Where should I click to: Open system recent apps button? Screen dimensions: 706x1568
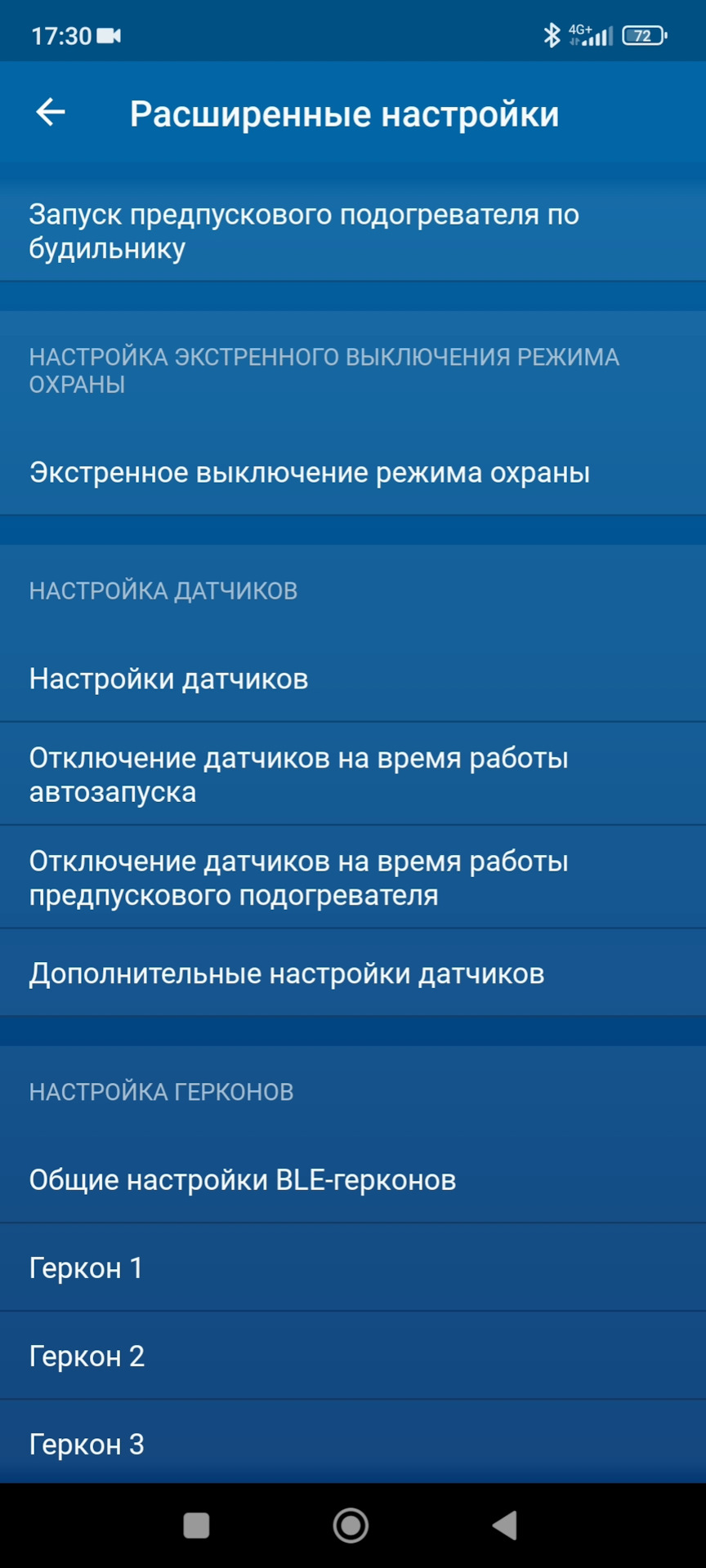click(196, 1525)
